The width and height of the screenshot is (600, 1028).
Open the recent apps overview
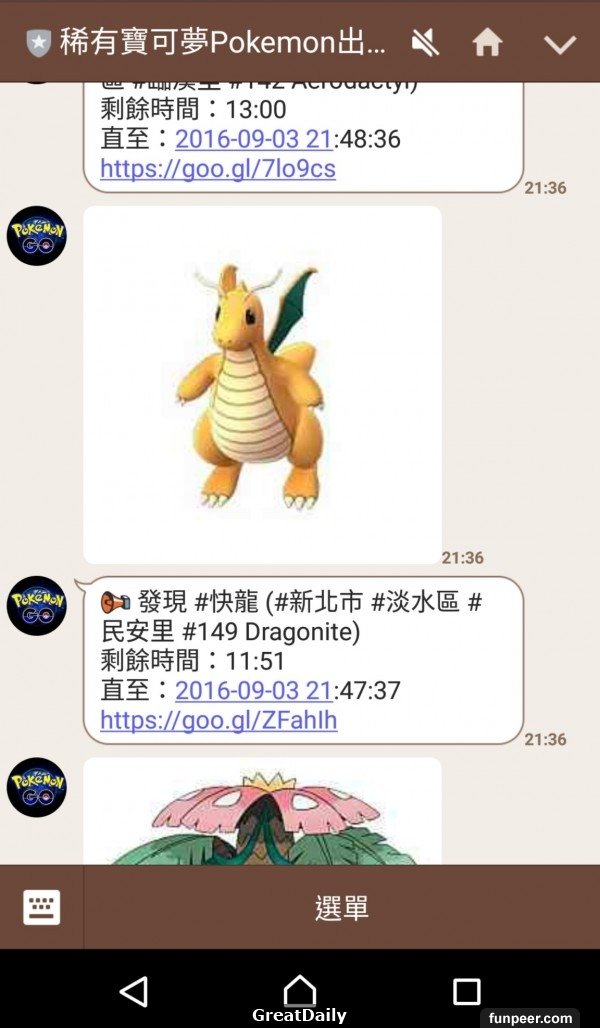466,991
